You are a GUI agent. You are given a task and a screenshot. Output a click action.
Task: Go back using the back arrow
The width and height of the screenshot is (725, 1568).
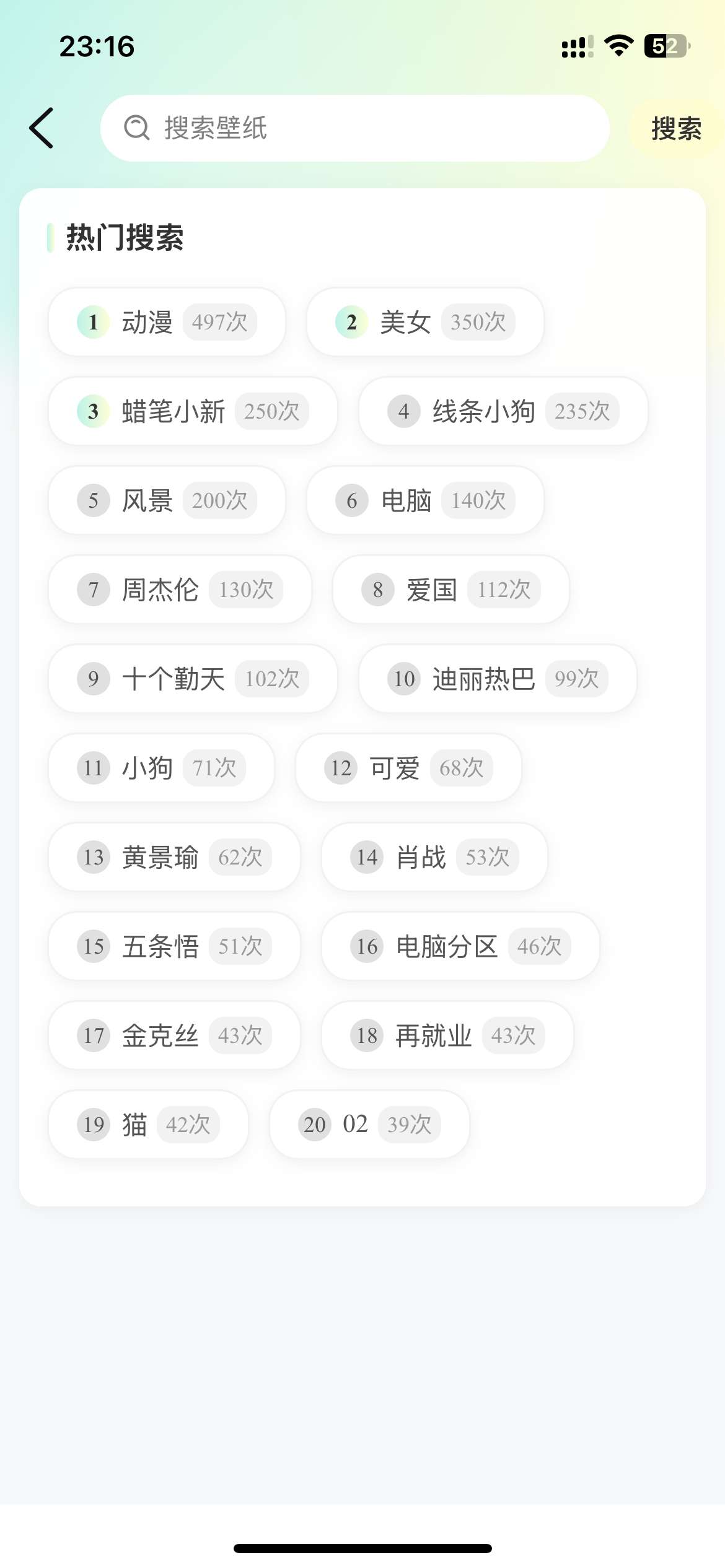point(42,128)
